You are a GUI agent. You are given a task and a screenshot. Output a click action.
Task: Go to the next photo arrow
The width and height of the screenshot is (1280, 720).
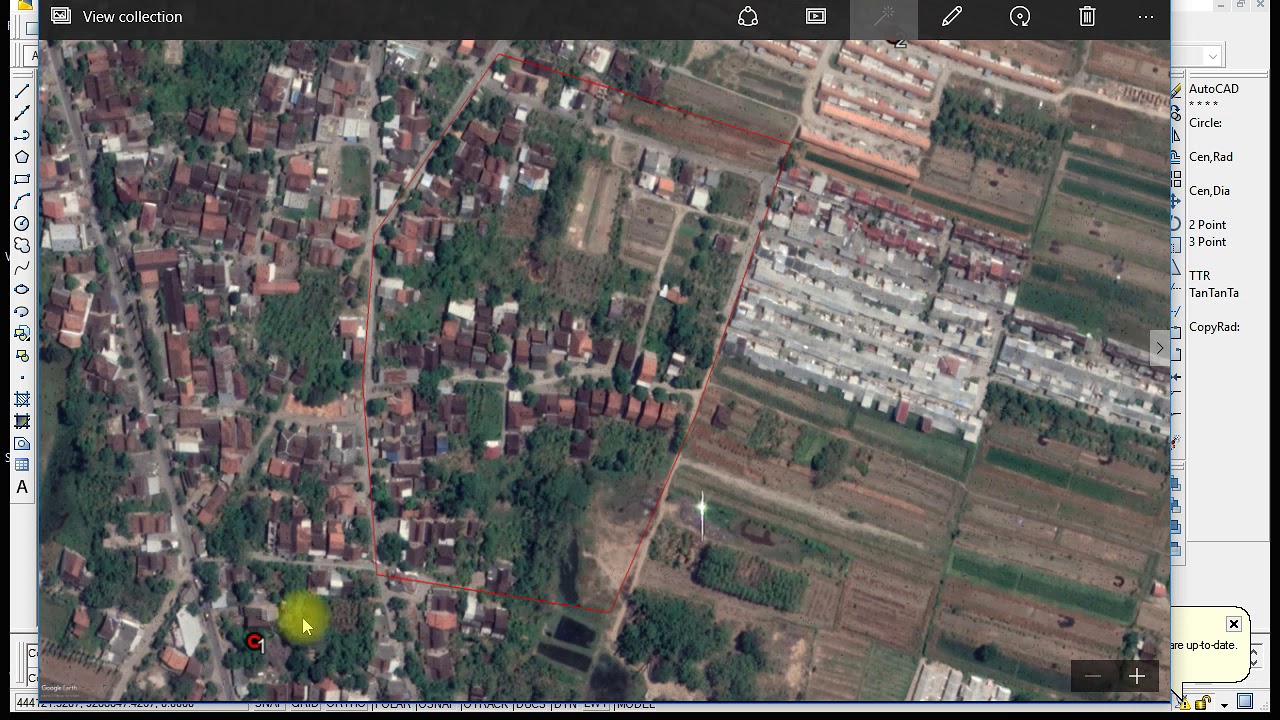tap(1159, 348)
